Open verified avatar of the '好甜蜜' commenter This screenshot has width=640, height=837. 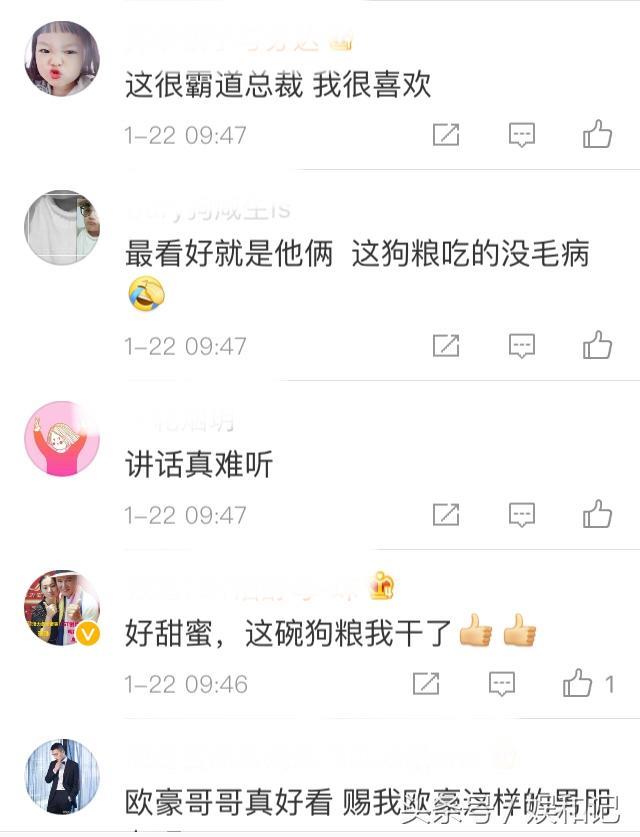coord(62,608)
